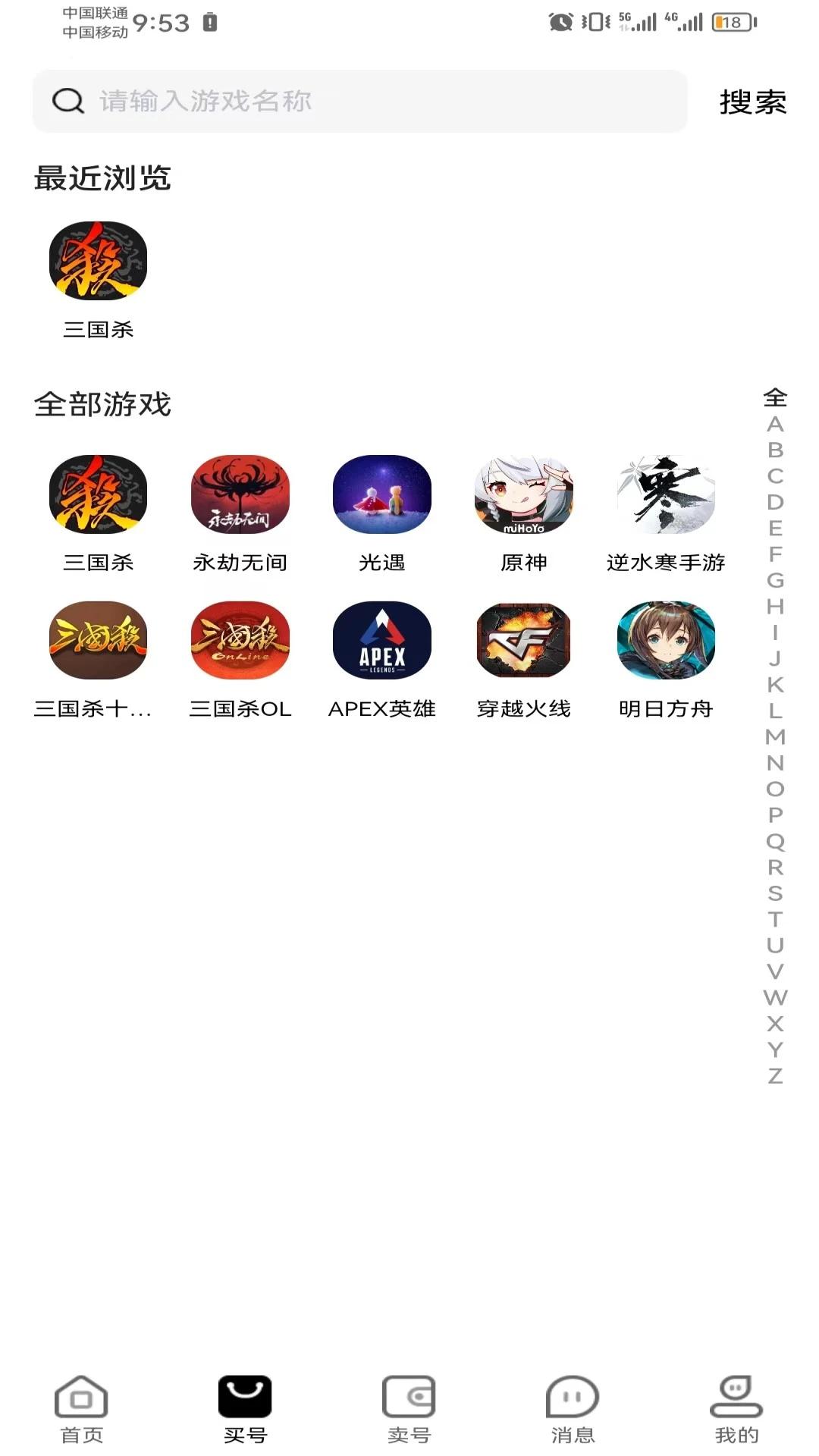This screenshot has height=1456, width=819.
Task: Tap the game name search field
Action: [360, 101]
